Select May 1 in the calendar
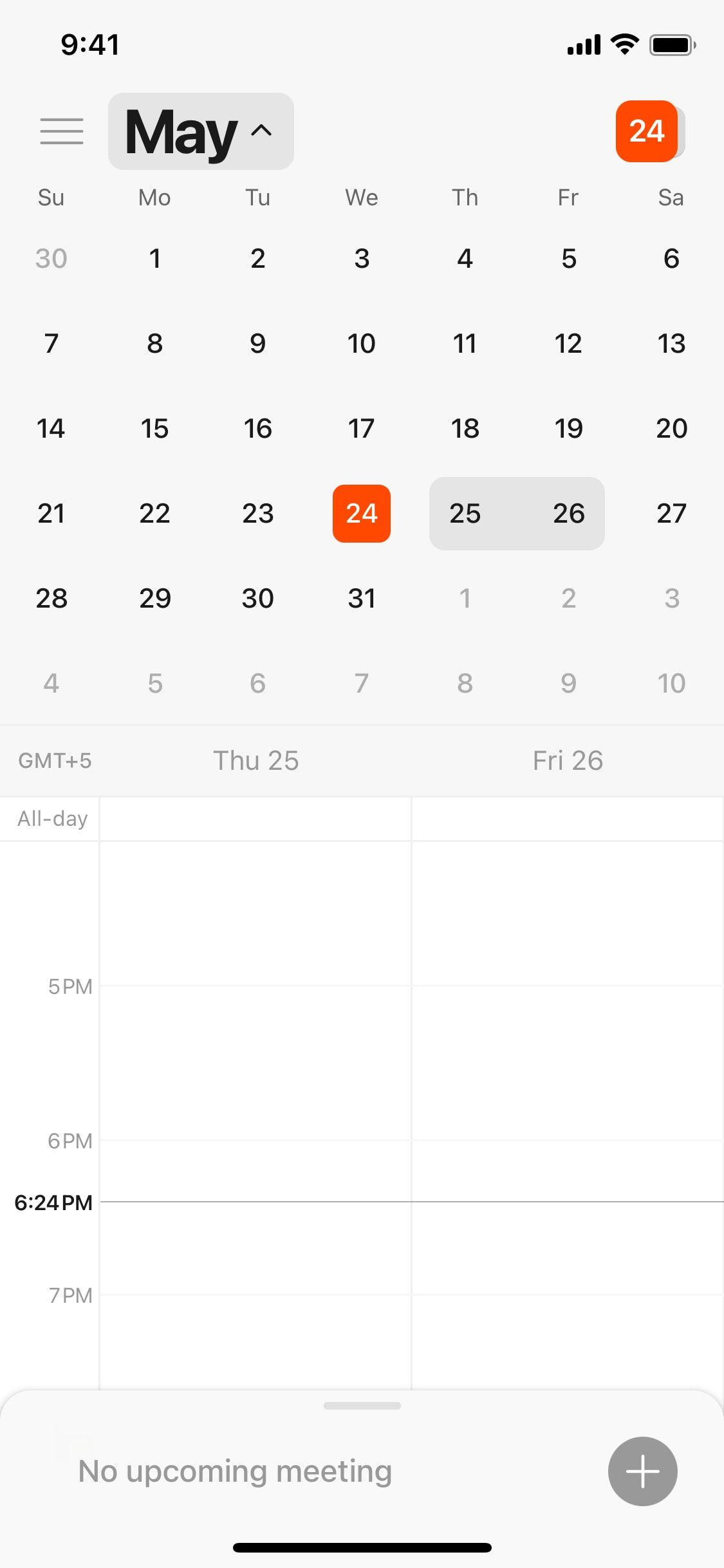This screenshot has width=724, height=1568. pos(154,259)
